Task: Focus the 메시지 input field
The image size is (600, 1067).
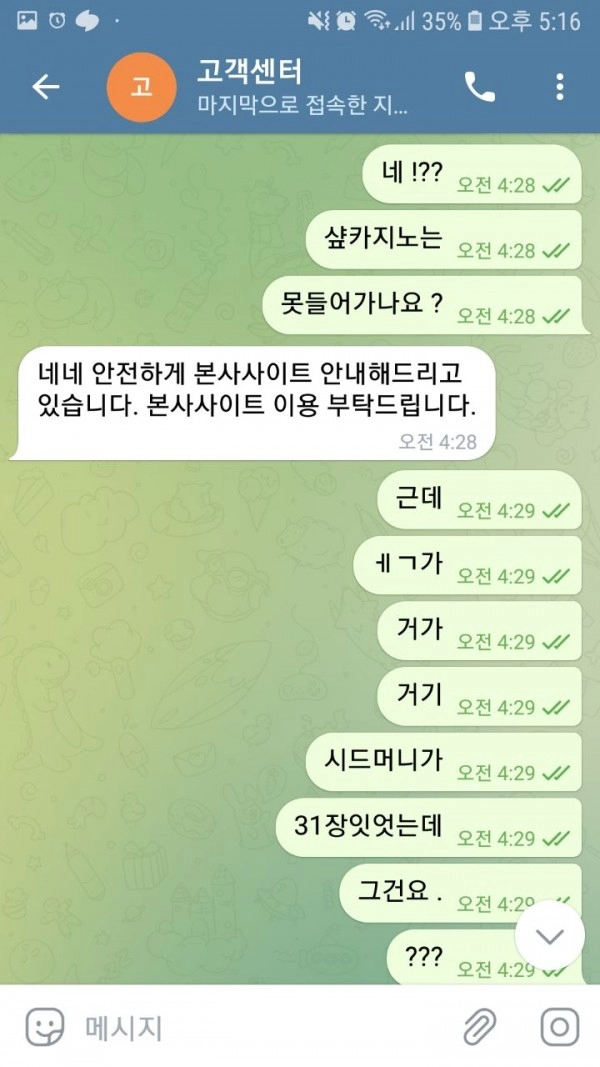Action: [x=260, y=1027]
